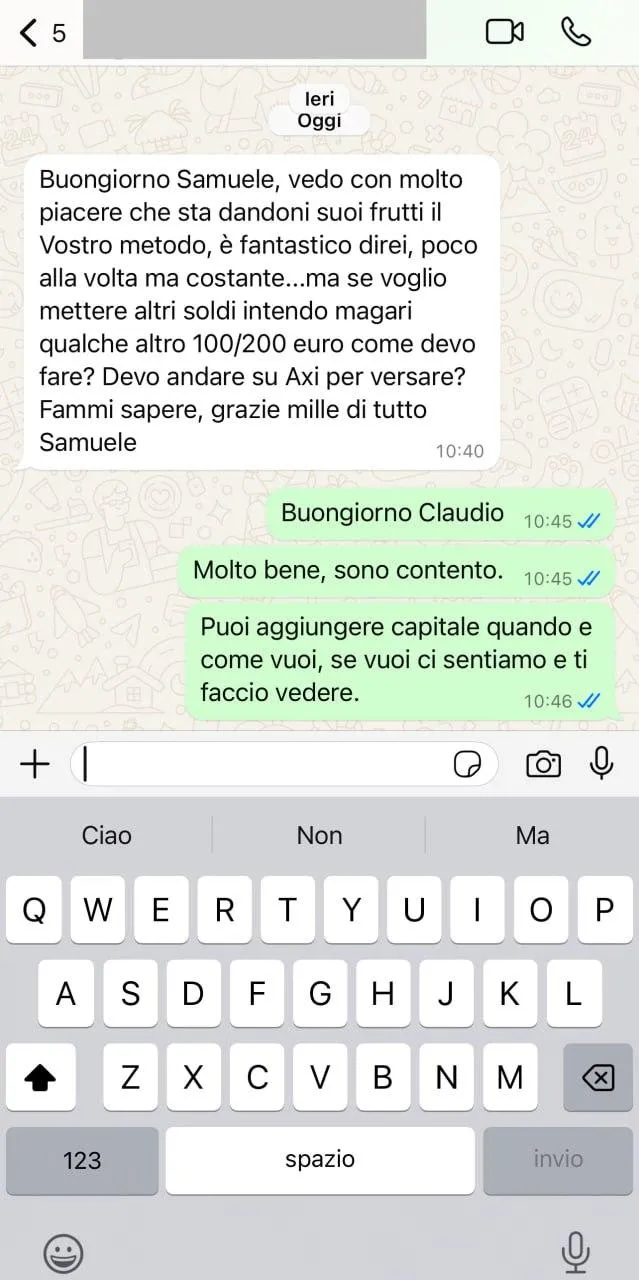Viewport: 639px width, 1280px height.
Task: Switch keyboard to 123 numbers
Action: pyautogui.click(x=82, y=1160)
